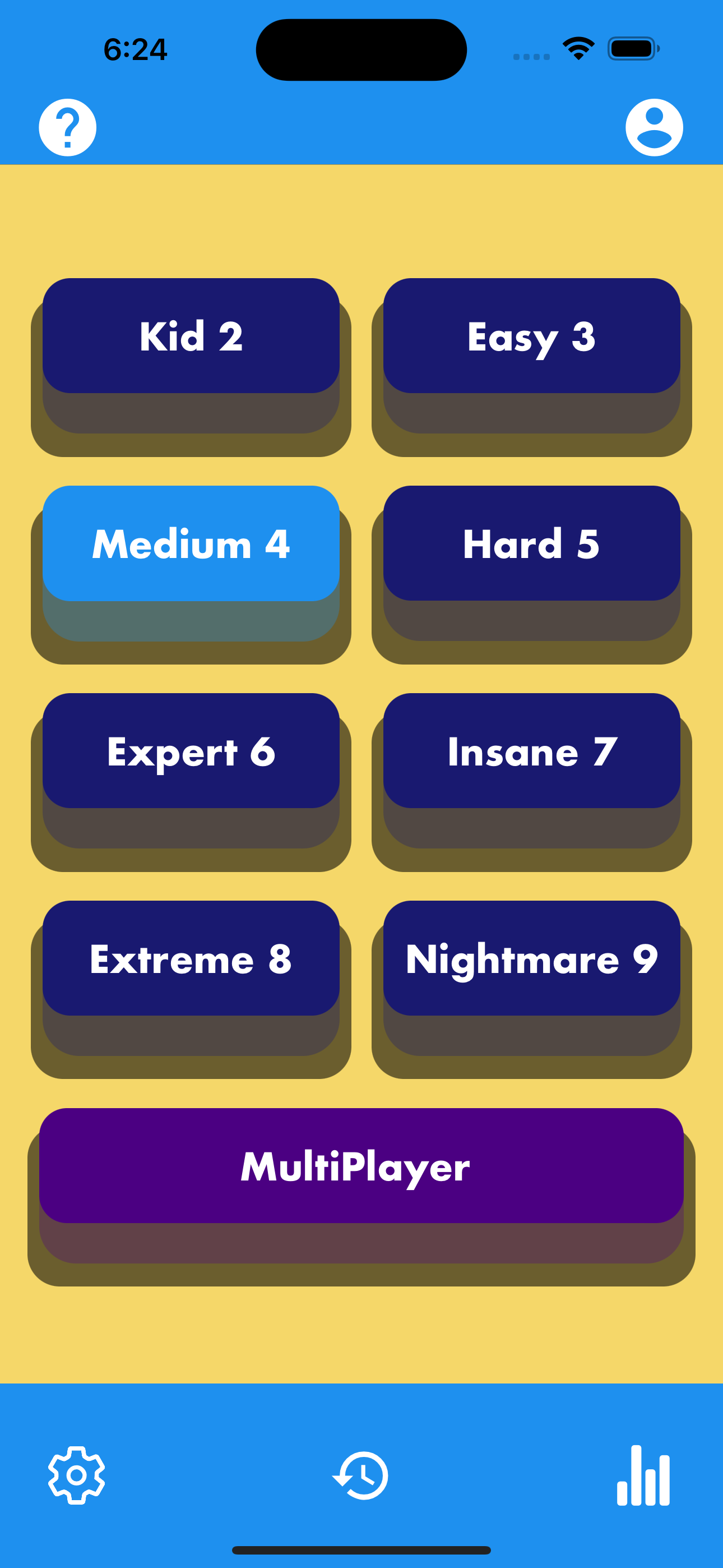Choose the Extreme 8 level
The width and height of the screenshot is (723, 1568).
click(191, 959)
